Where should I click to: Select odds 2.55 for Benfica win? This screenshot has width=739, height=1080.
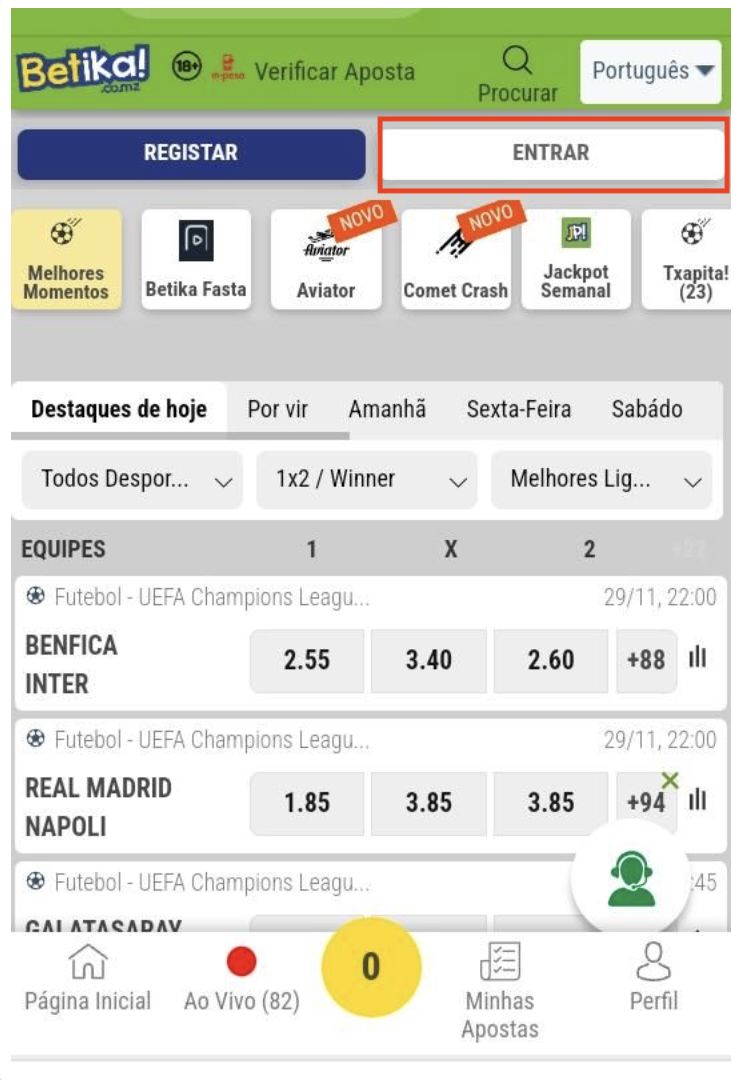306,660
